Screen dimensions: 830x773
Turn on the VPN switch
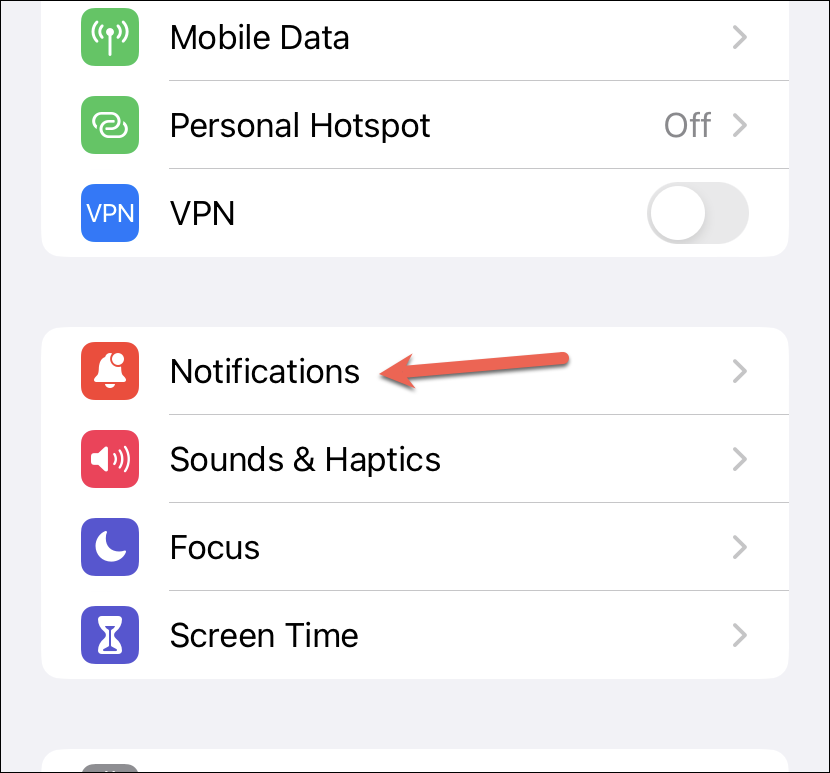[698, 213]
